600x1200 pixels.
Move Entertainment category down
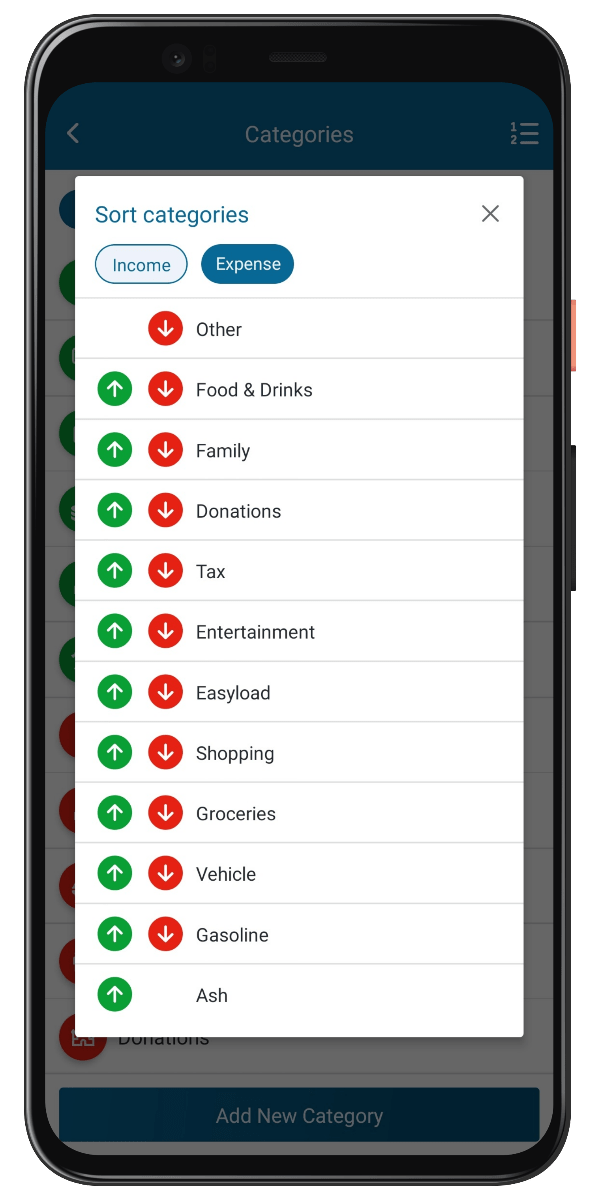point(165,632)
